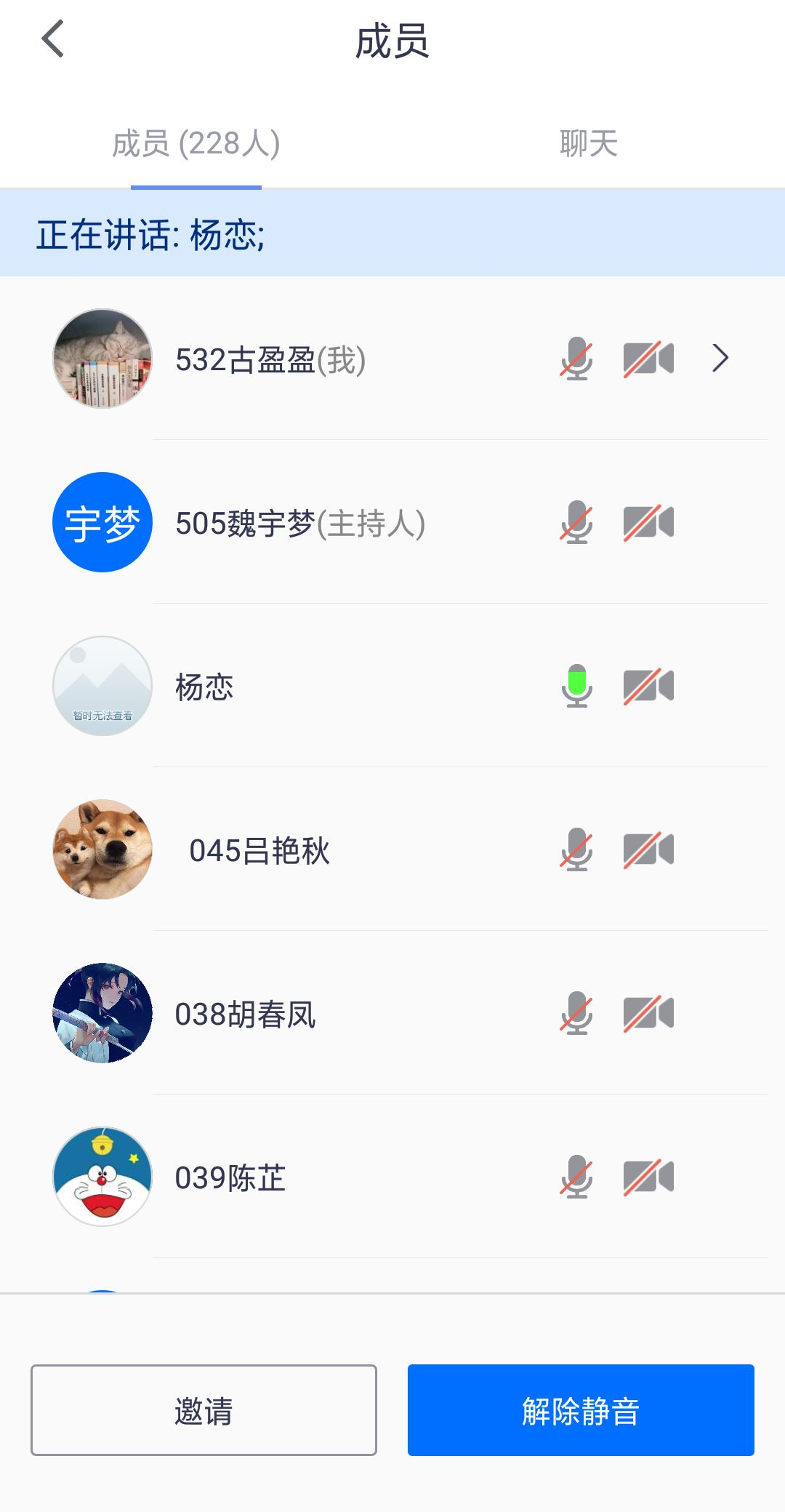Viewport: 785px width, 1512px height.
Task: Open member row 505魏宇梦(主持人)
Action: 300,523
